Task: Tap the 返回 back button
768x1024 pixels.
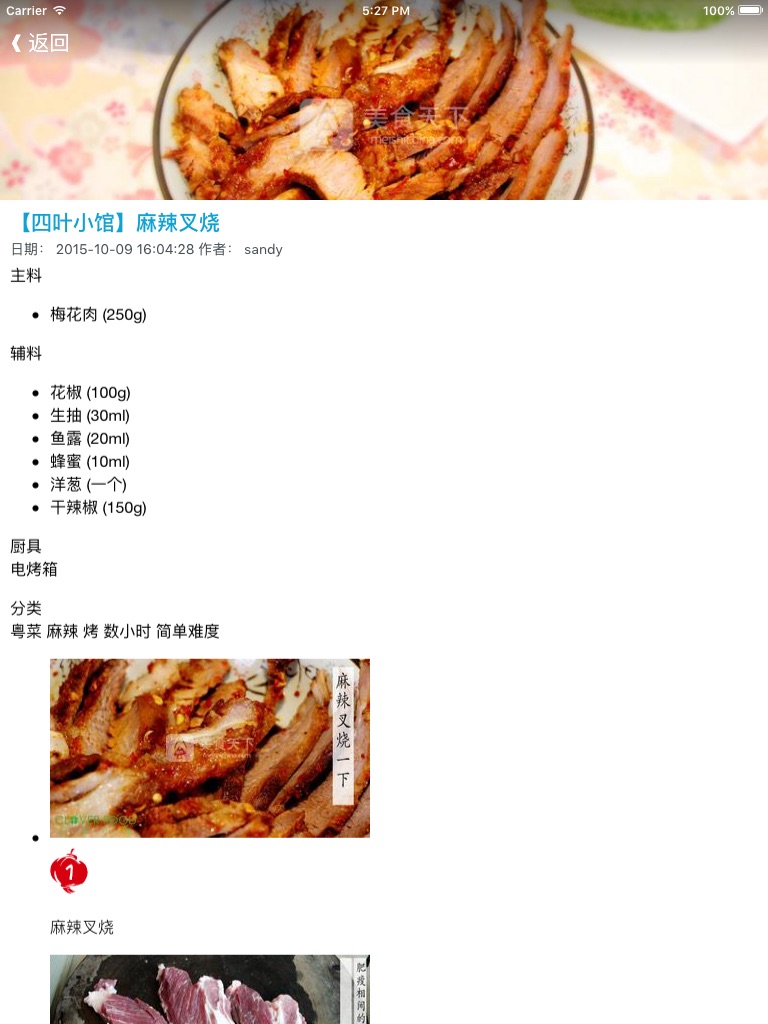Action: pyautogui.click(x=40, y=43)
